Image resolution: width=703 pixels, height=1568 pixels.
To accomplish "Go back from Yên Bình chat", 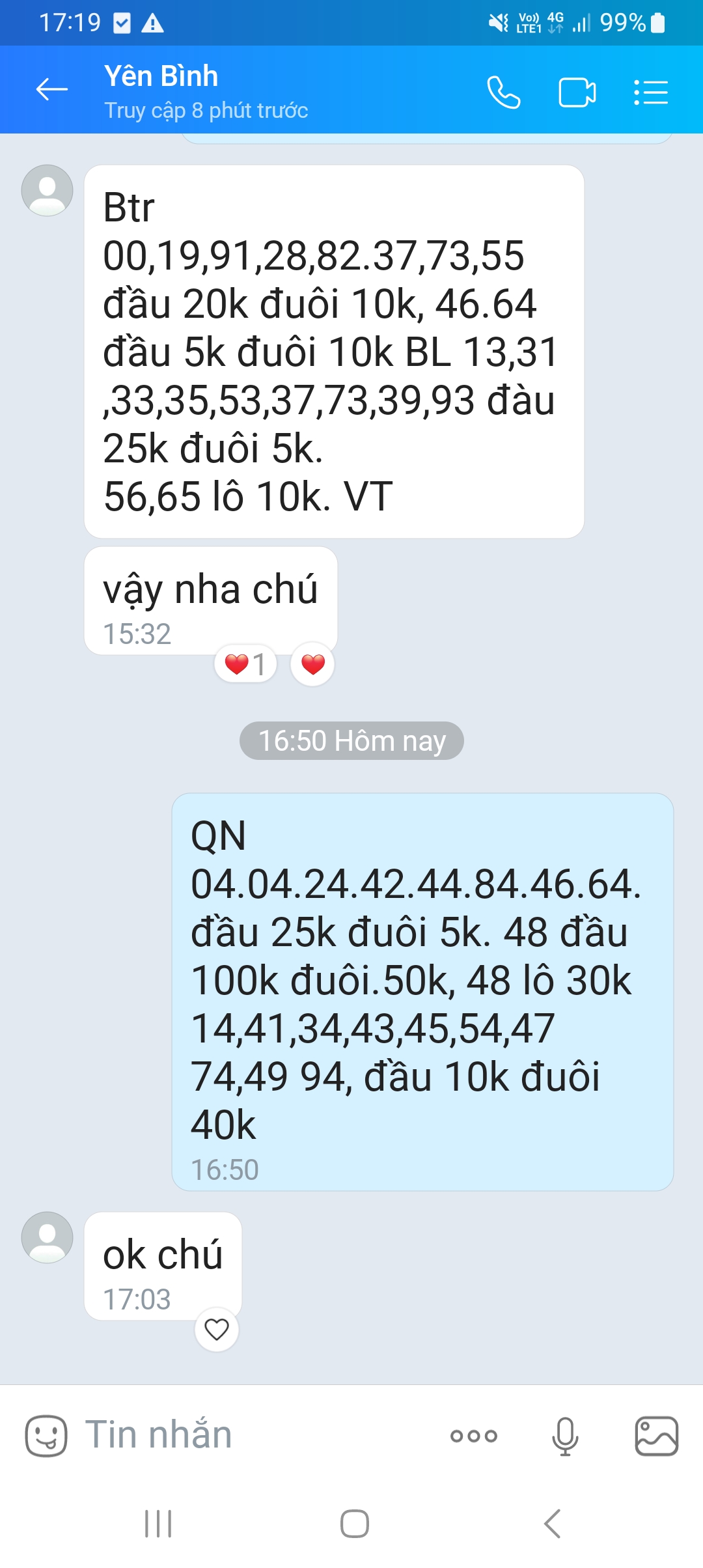I will tap(52, 90).
